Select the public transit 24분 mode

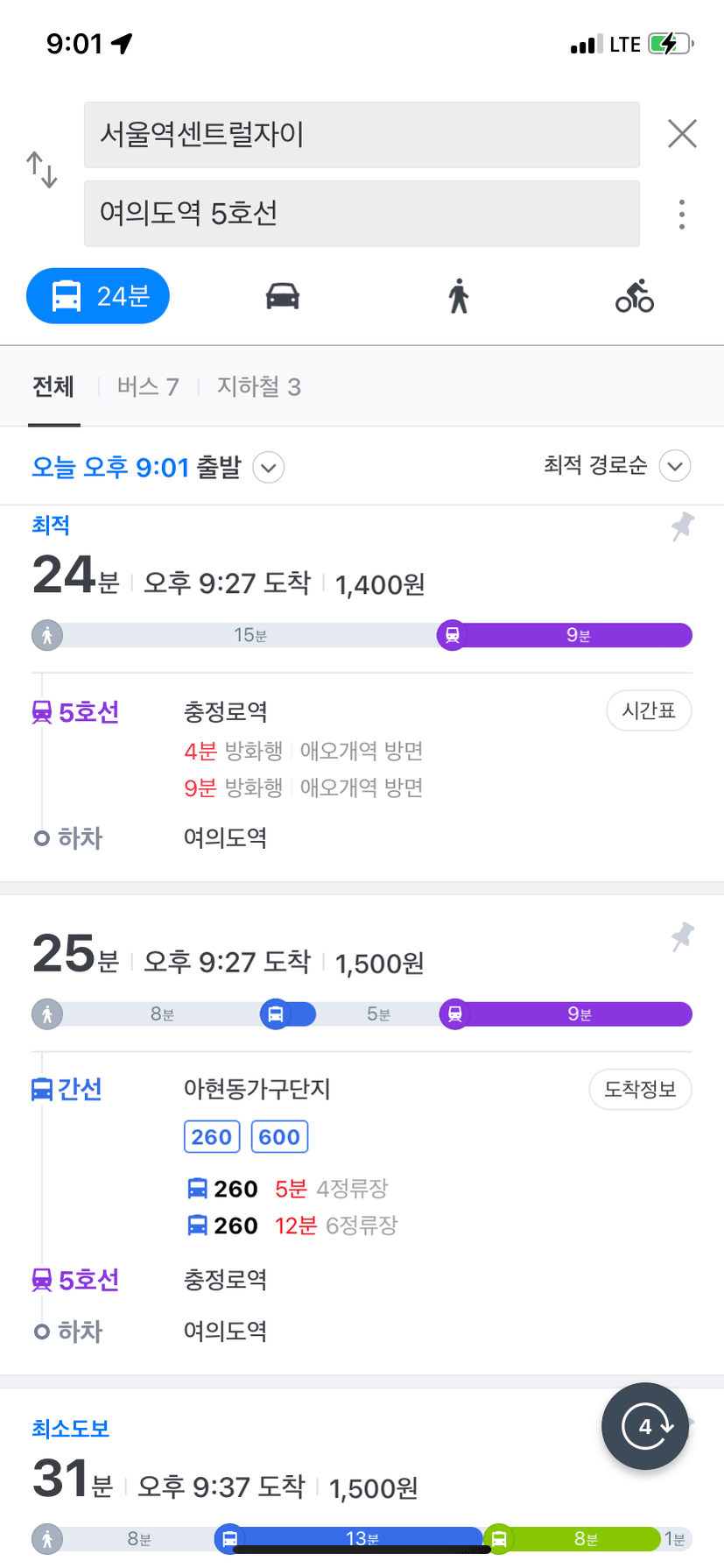[98, 296]
